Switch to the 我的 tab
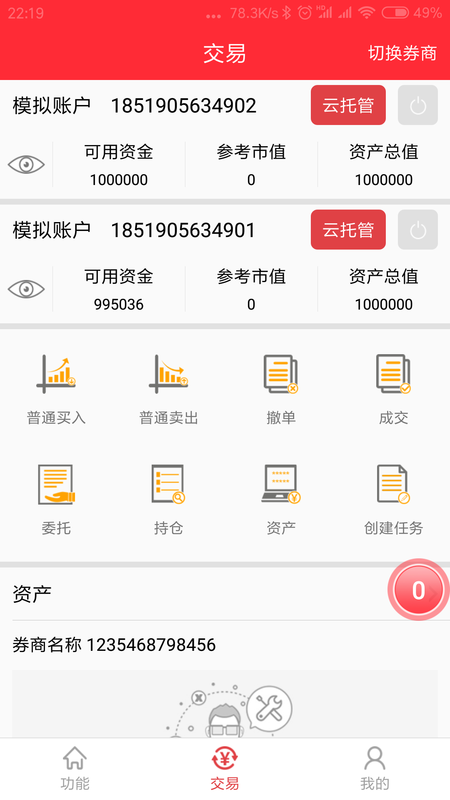The width and height of the screenshot is (450, 800). [x=374, y=769]
